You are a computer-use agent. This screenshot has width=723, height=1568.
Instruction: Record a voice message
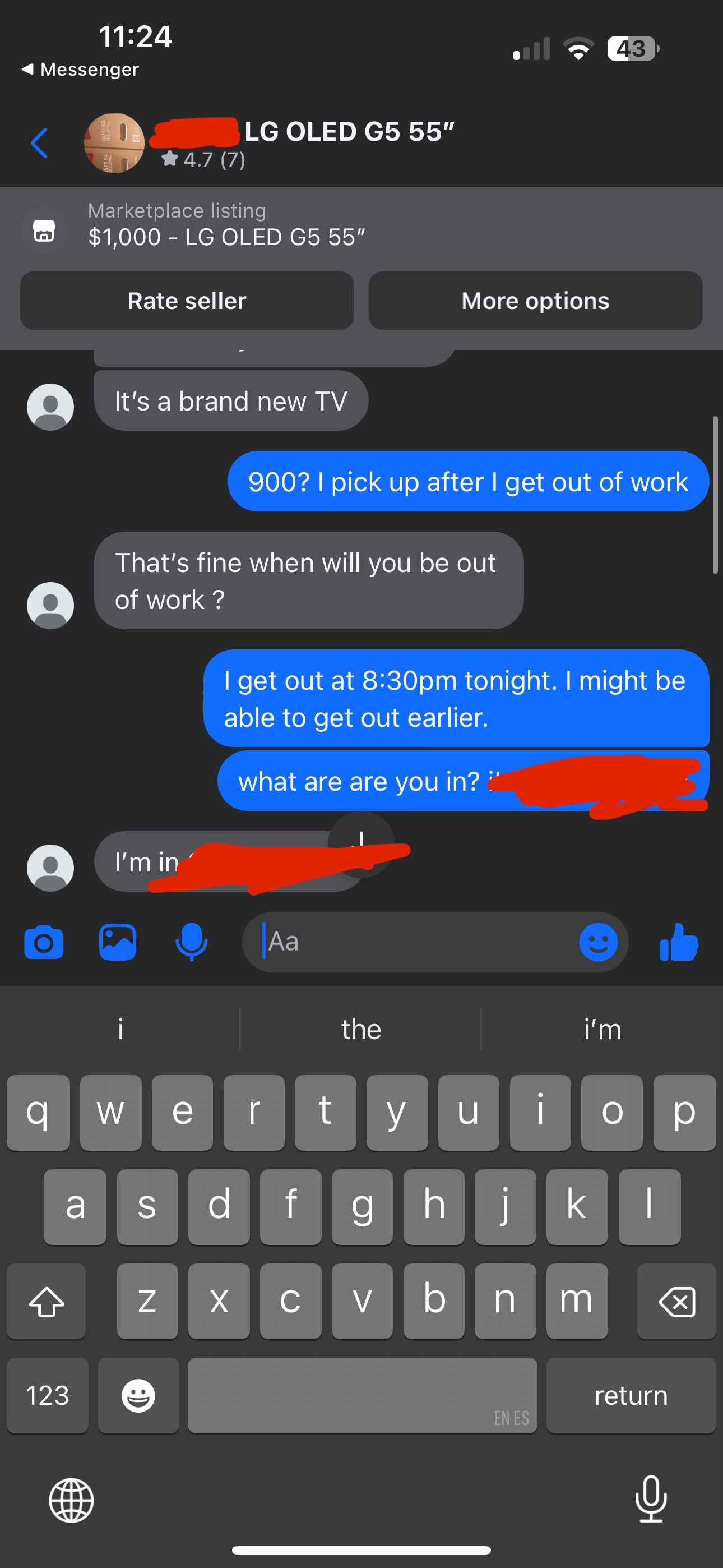point(191,942)
